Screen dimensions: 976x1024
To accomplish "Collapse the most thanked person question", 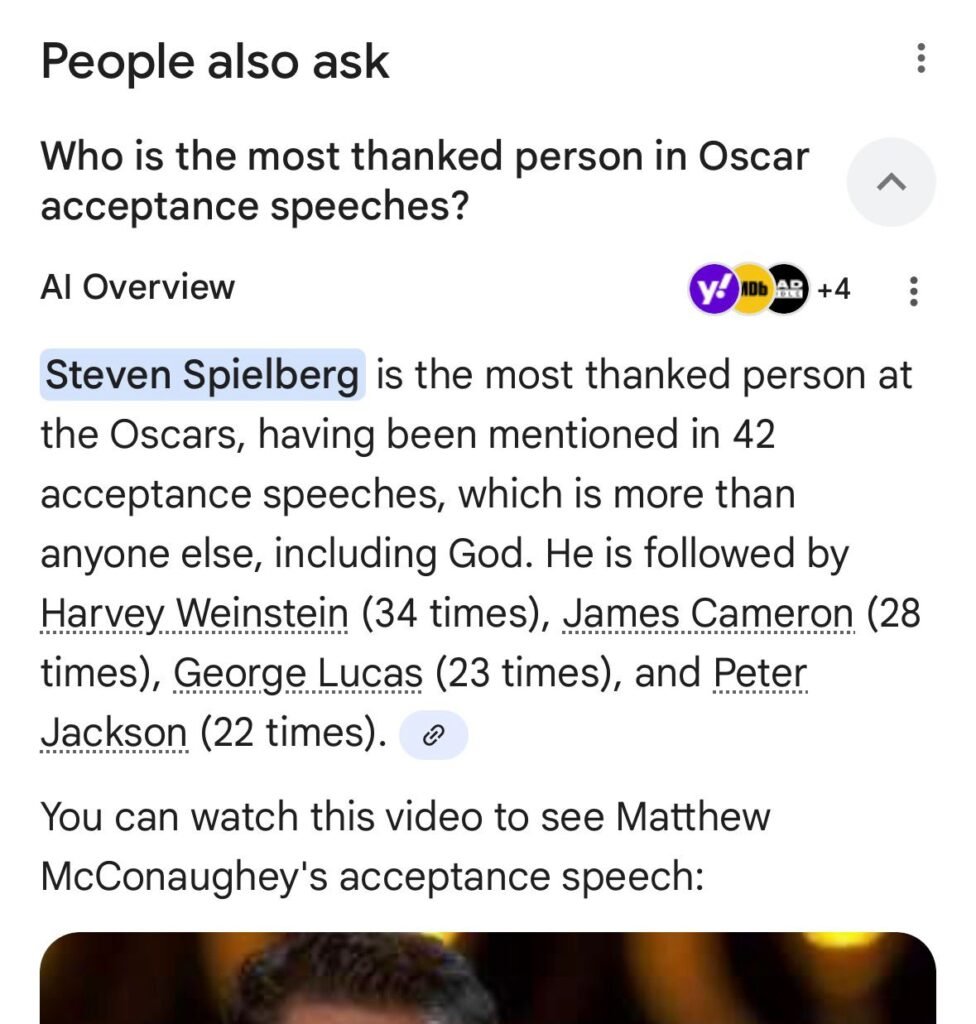I will tap(891, 182).
